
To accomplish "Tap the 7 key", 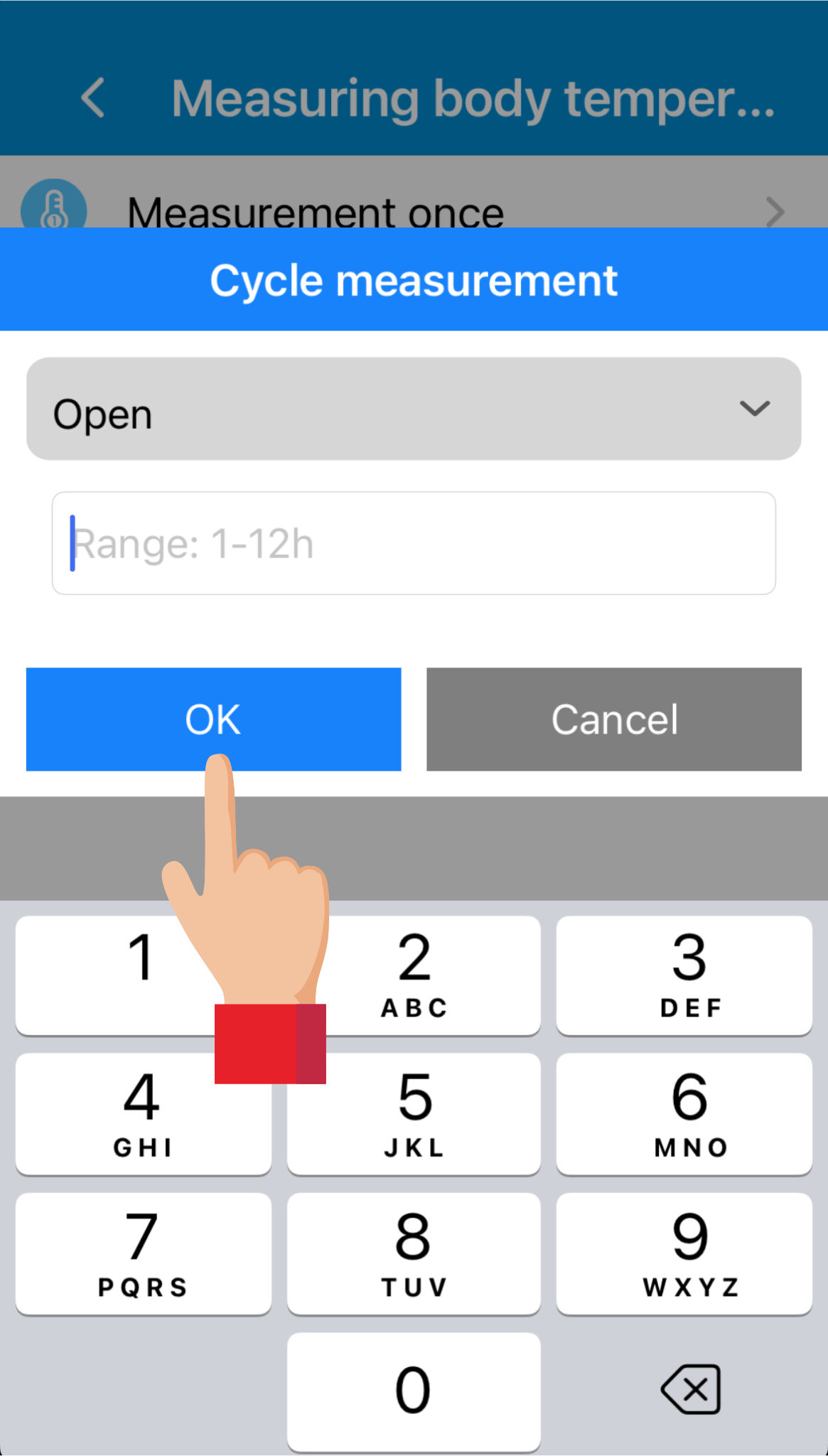I will coord(144,1253).
